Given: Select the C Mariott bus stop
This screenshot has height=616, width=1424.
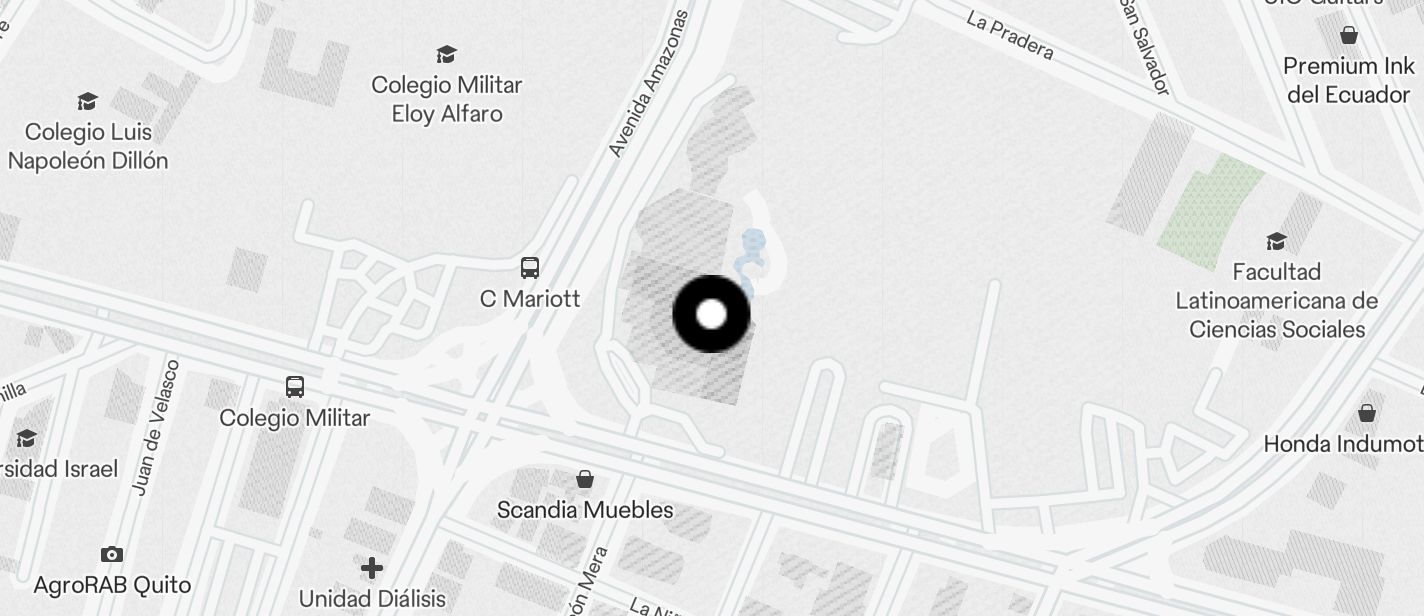Looking at the screenshot, I should pos(530,268).
